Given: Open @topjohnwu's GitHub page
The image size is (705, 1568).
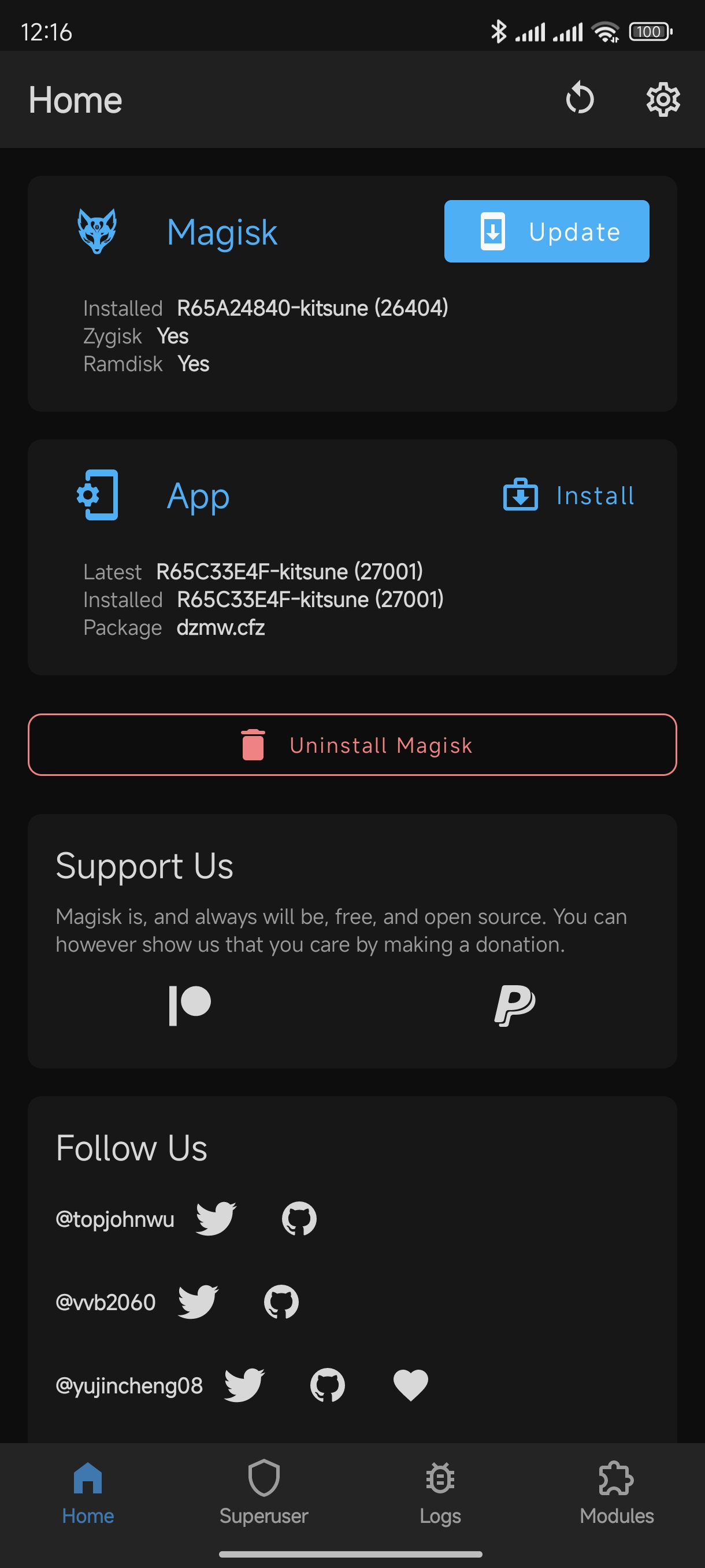Looking at the screenshot, I should [x=299, y=1218].
